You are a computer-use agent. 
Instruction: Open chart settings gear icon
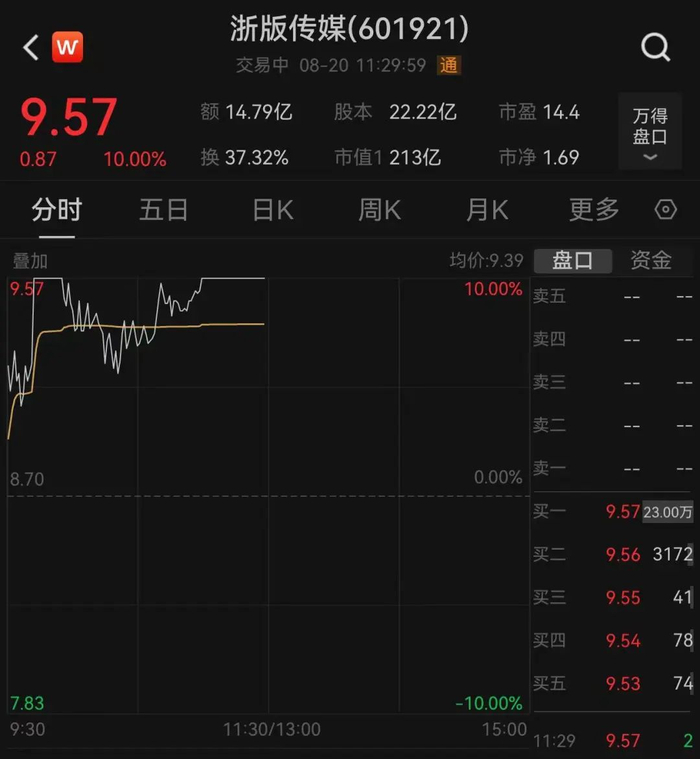click(666, 210)
